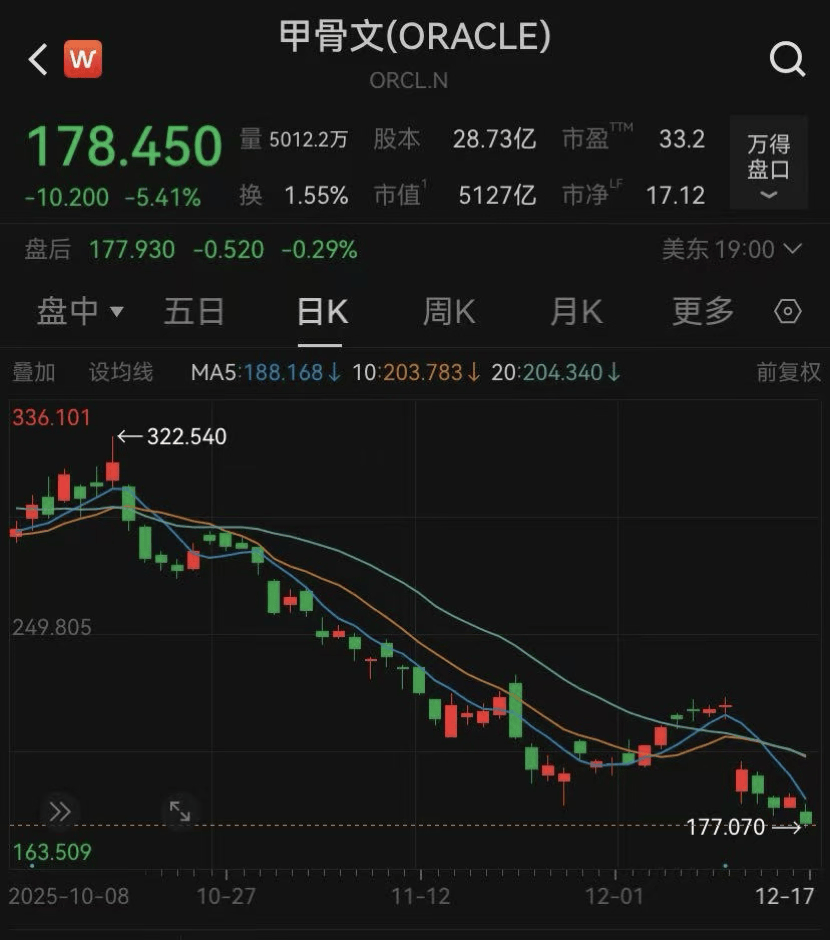Open the 更多 chart options menu

click(703, 311)
